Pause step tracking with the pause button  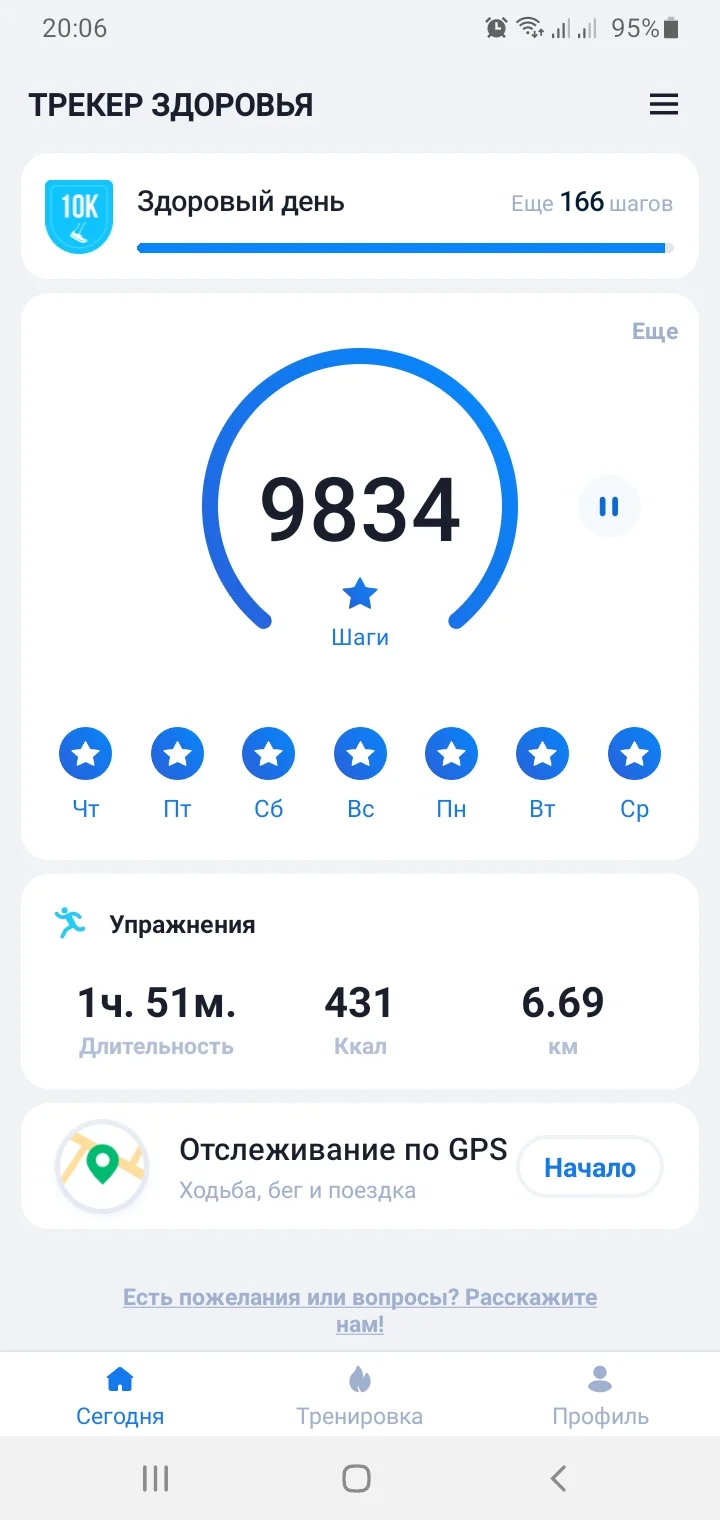[x=609, y=507]
